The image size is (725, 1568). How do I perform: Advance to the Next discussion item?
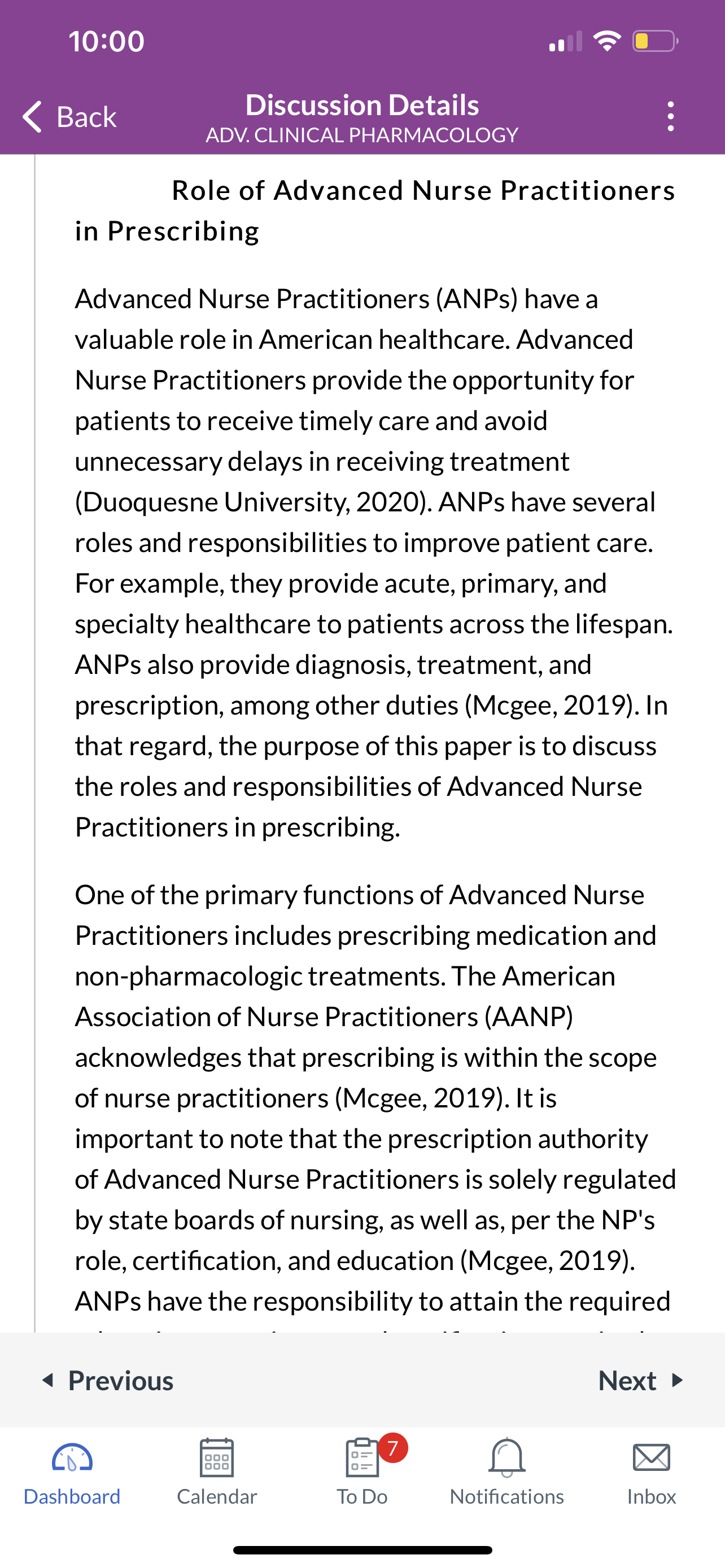pyautogui.click(x=641, y=1380)
